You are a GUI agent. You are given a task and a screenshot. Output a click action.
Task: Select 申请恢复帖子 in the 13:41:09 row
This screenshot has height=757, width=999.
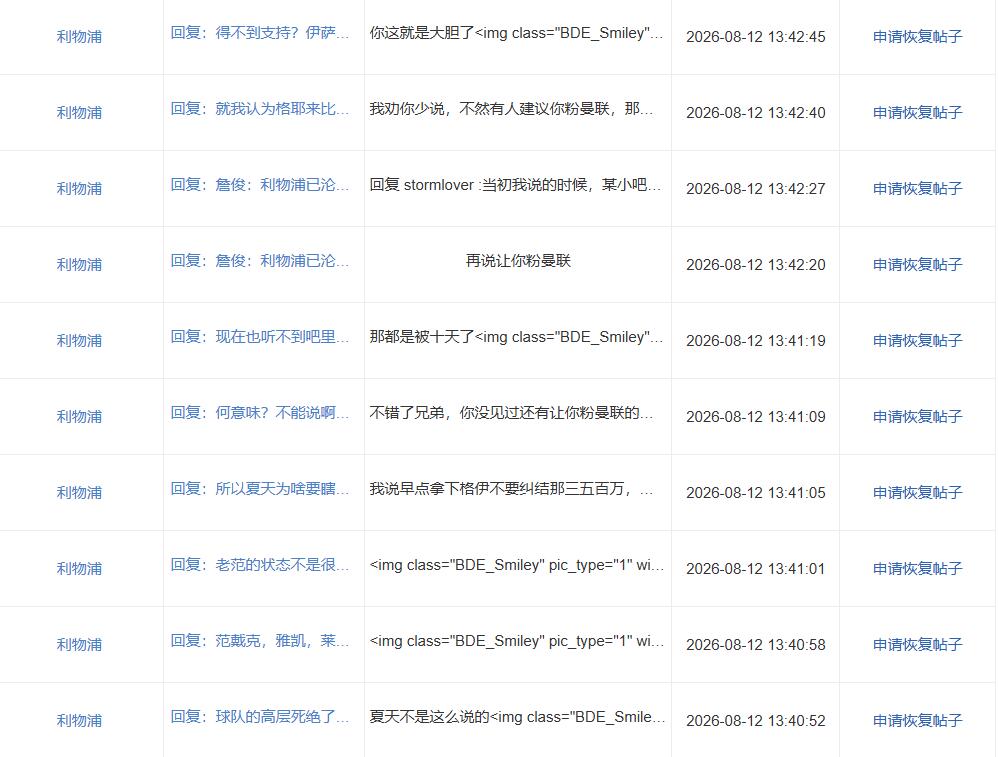917,417
